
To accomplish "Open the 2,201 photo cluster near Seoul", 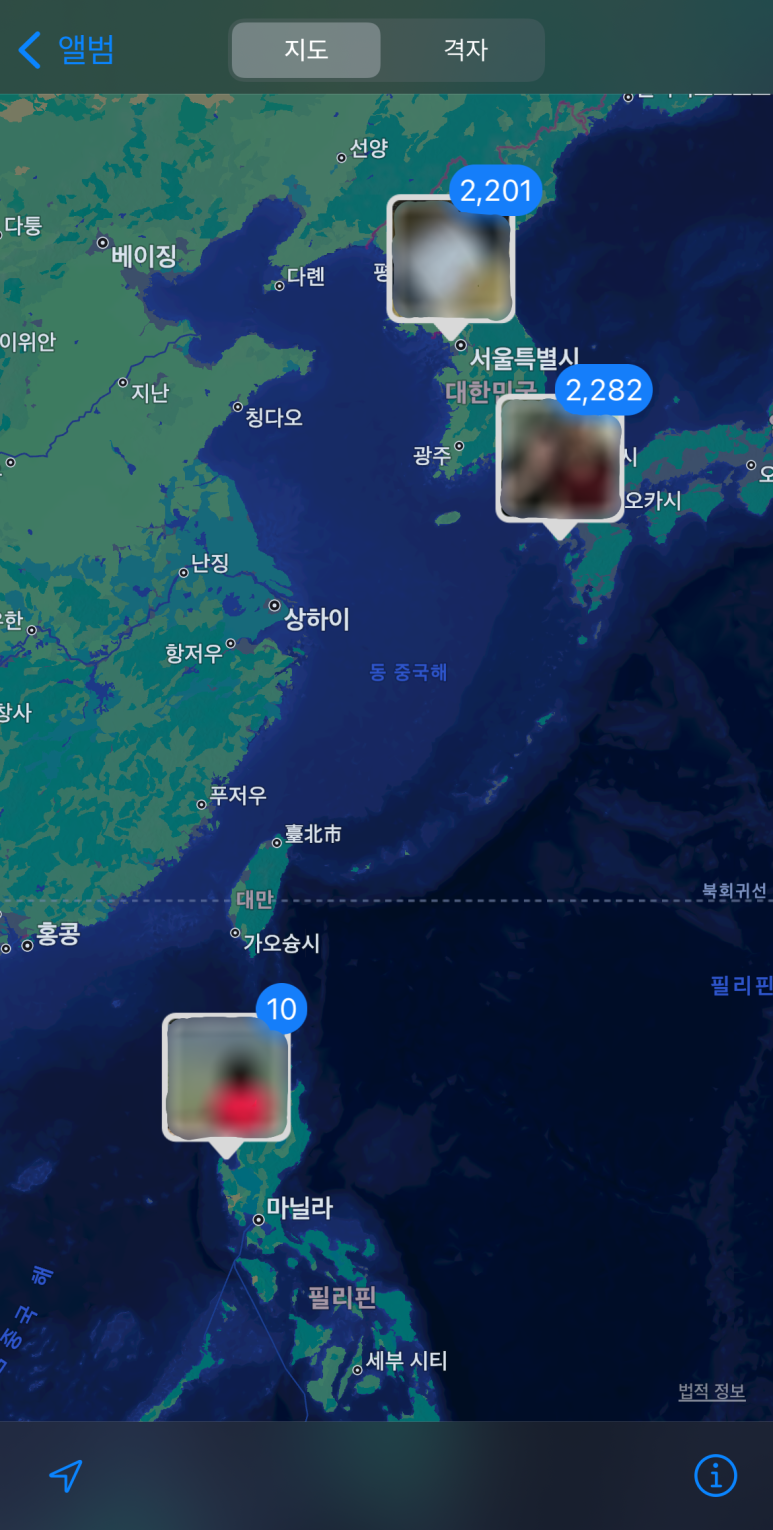I will pyautogui.click(x=451, y=259).
